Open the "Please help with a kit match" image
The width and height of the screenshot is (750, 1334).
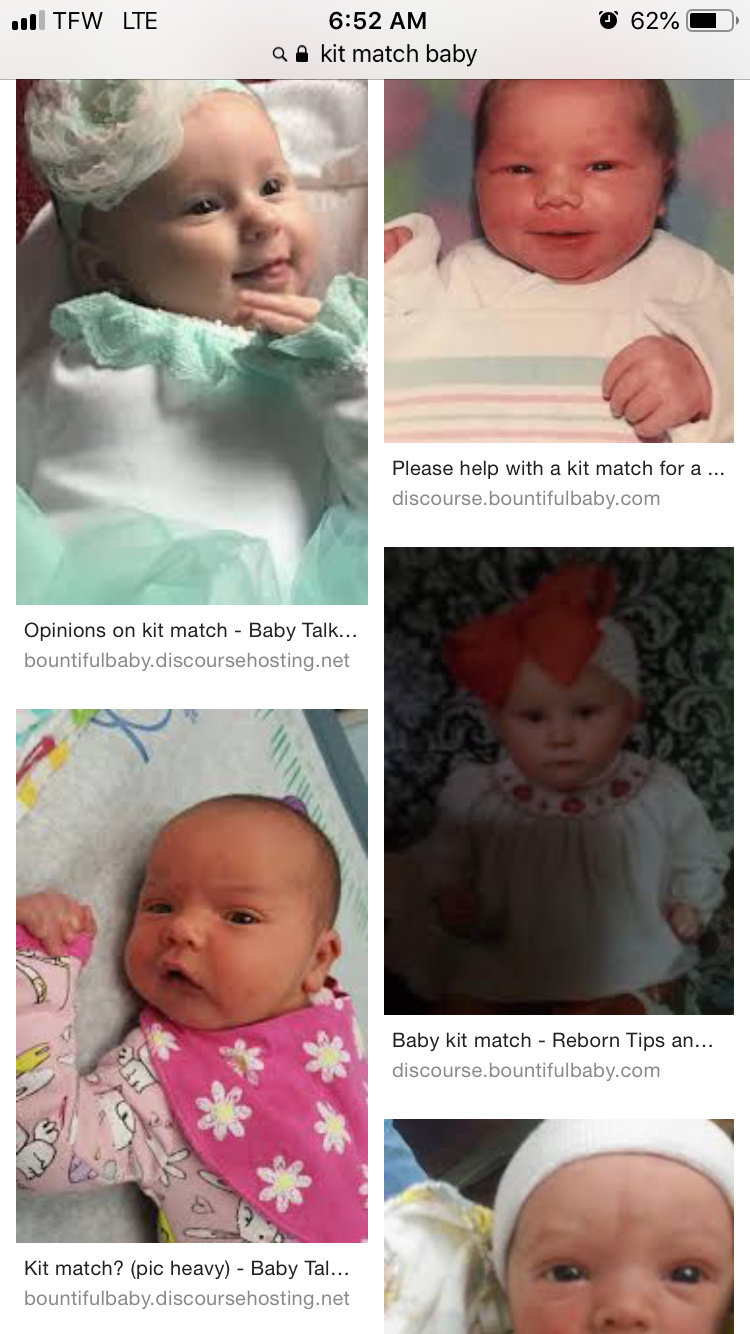(x=559, y=261)
